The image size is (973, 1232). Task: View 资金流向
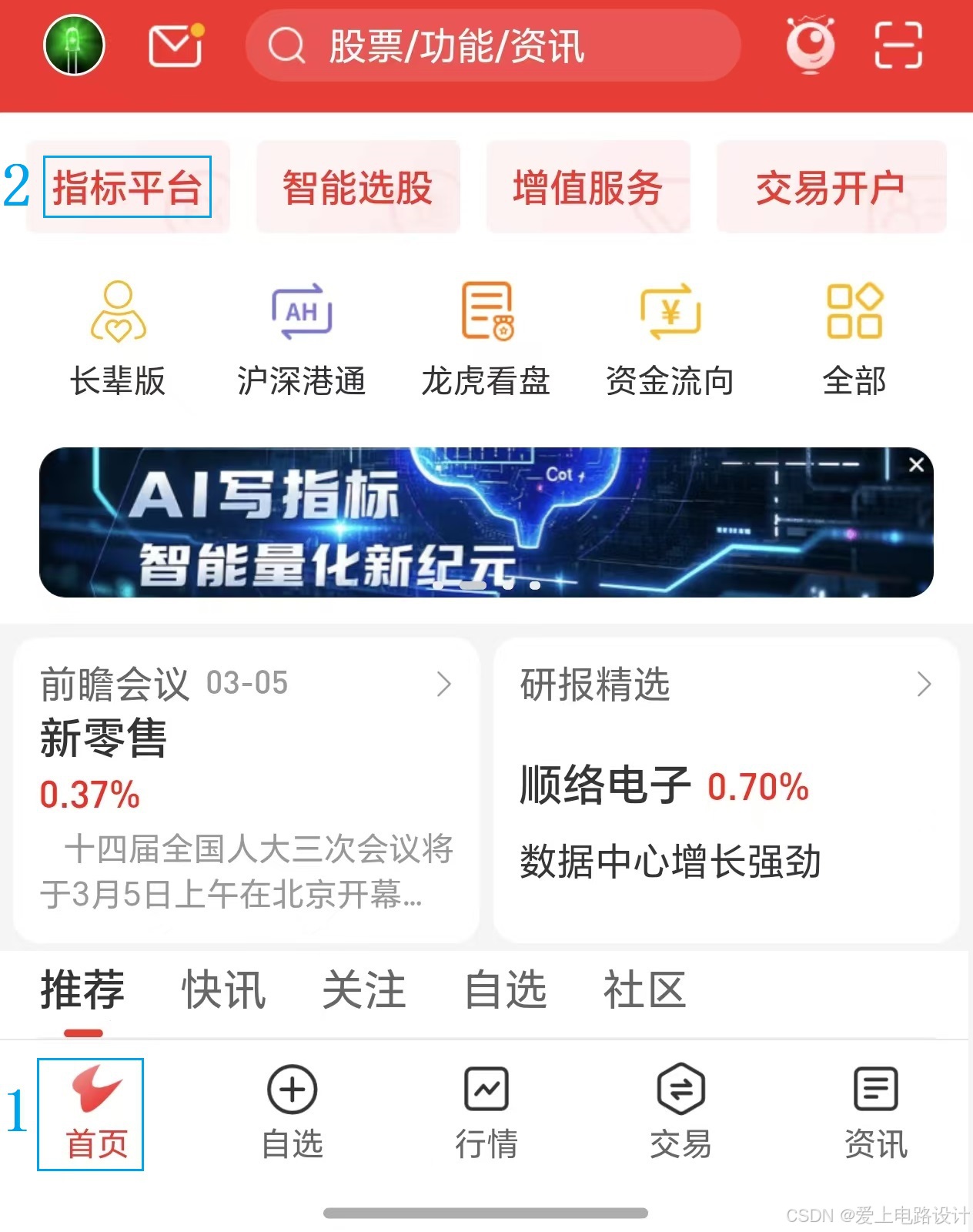(x=670, y=340)
